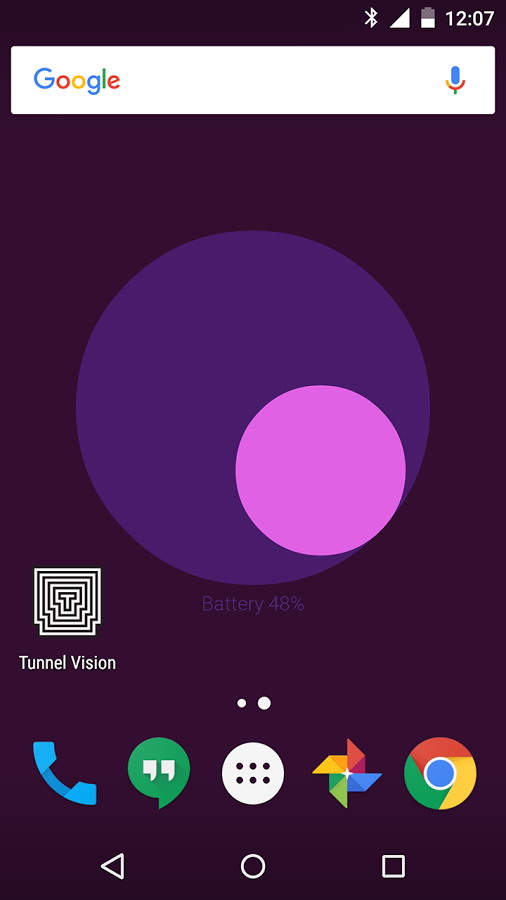
Task: Open the Hangouts app
Action: point(159,773)
